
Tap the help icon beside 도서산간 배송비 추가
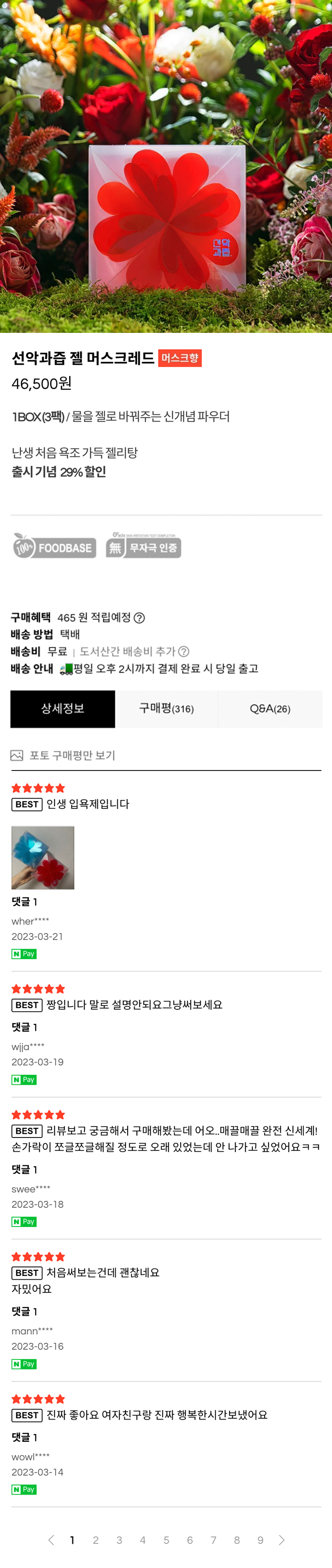184,651
